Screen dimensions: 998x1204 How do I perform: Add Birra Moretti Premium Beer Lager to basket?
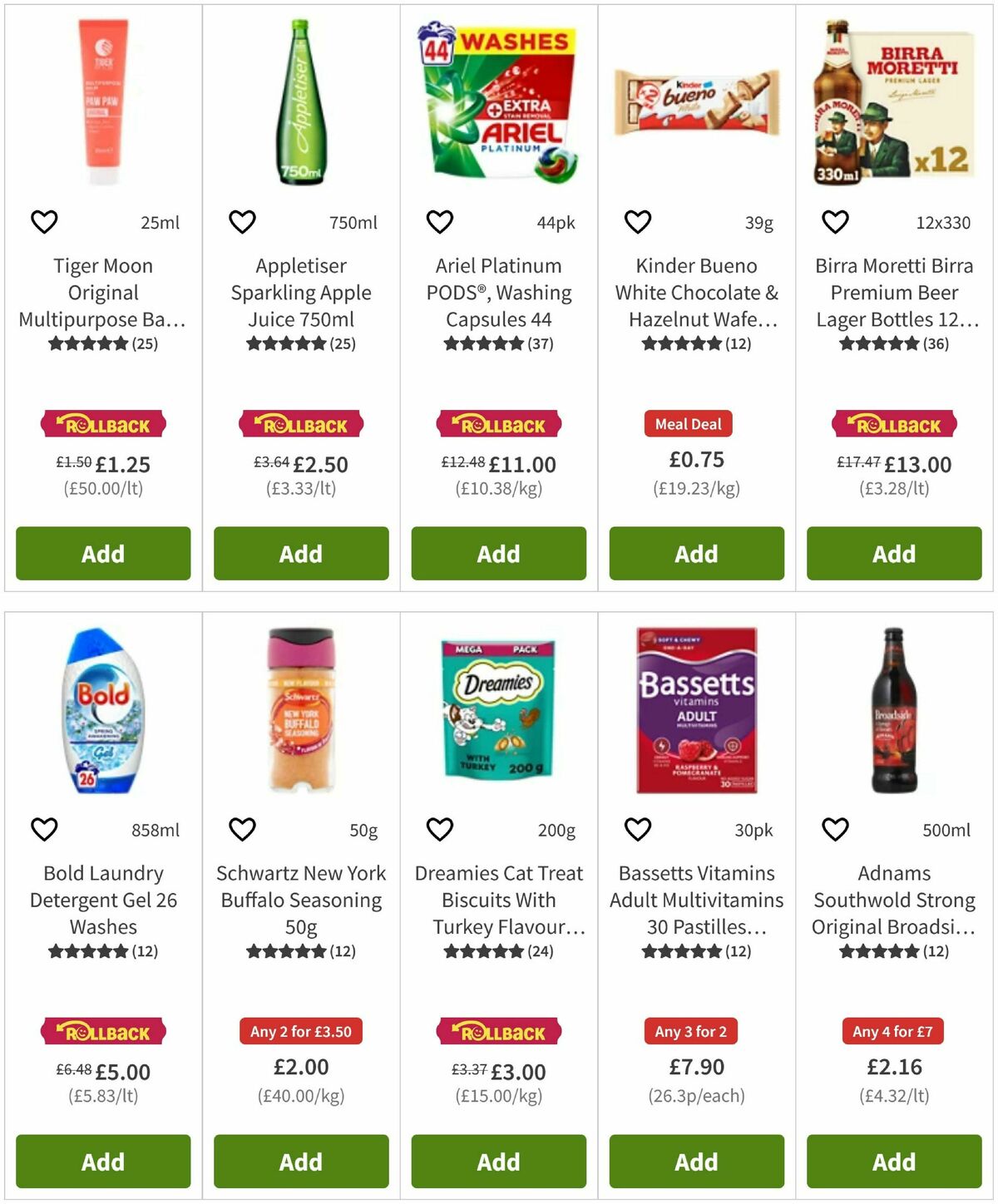893,553
